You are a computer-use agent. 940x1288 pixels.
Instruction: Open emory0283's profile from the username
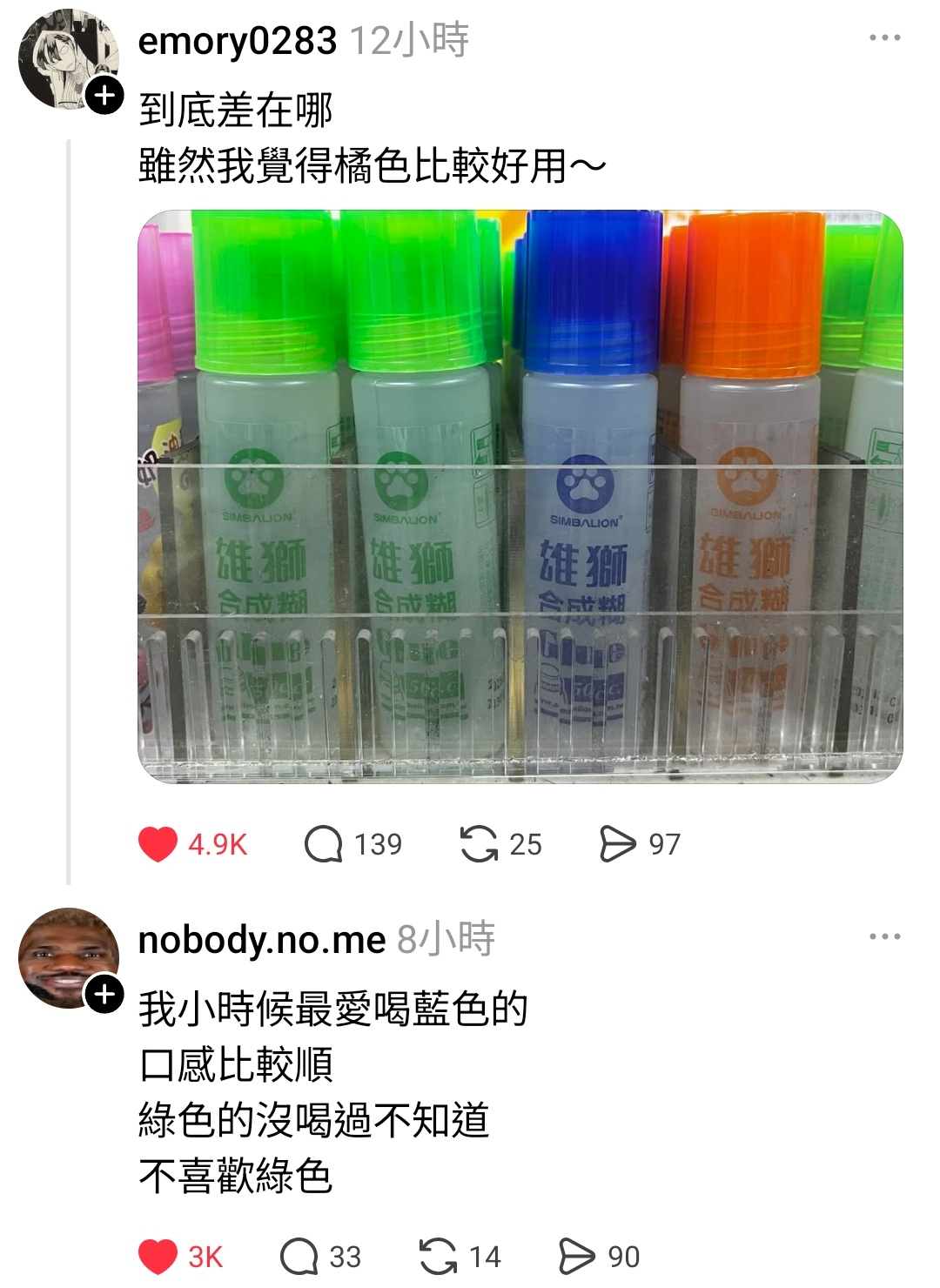pos(237,40)
